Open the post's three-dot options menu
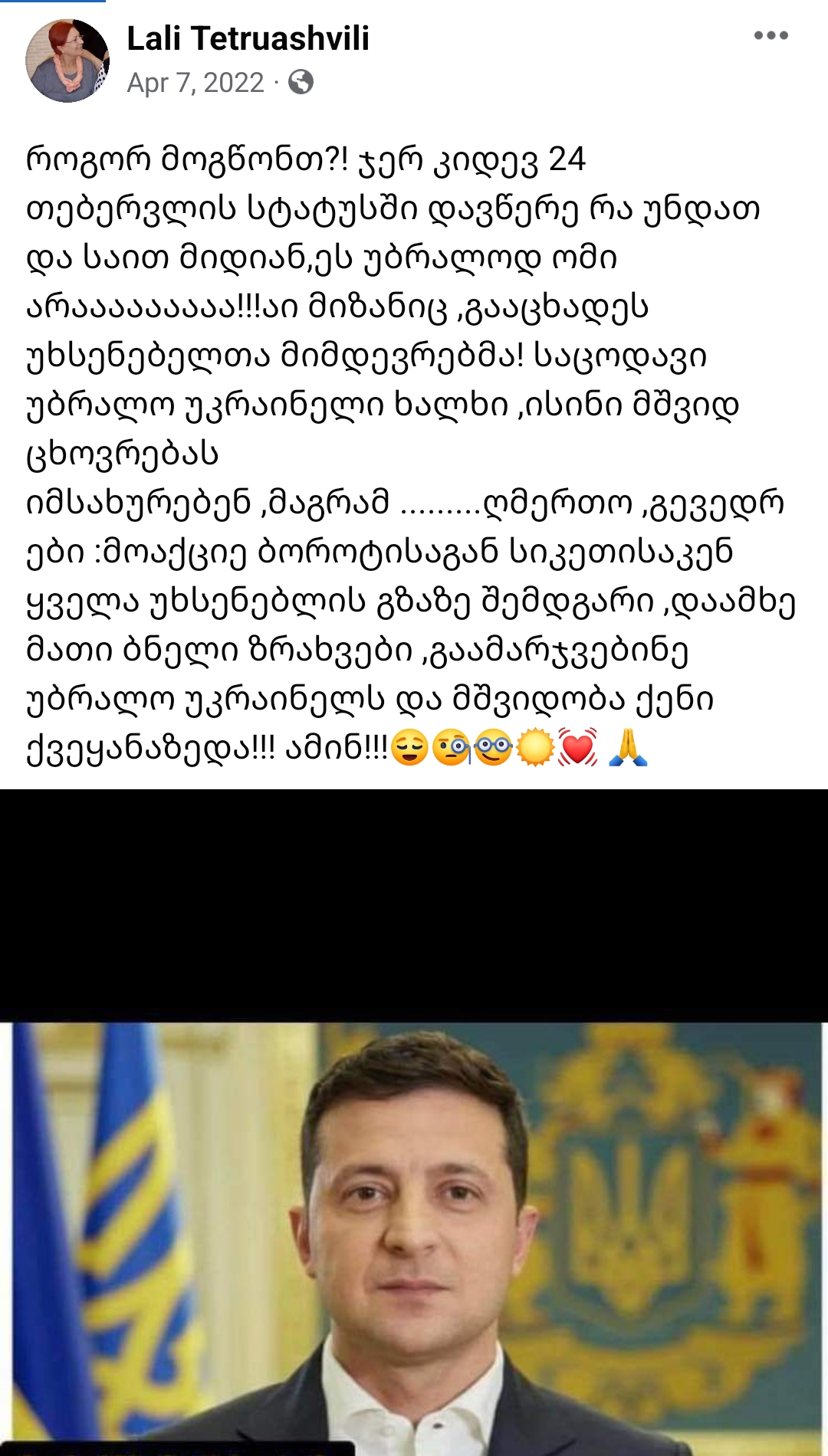This screenshot has height=1456, width=828. (770, 36)
